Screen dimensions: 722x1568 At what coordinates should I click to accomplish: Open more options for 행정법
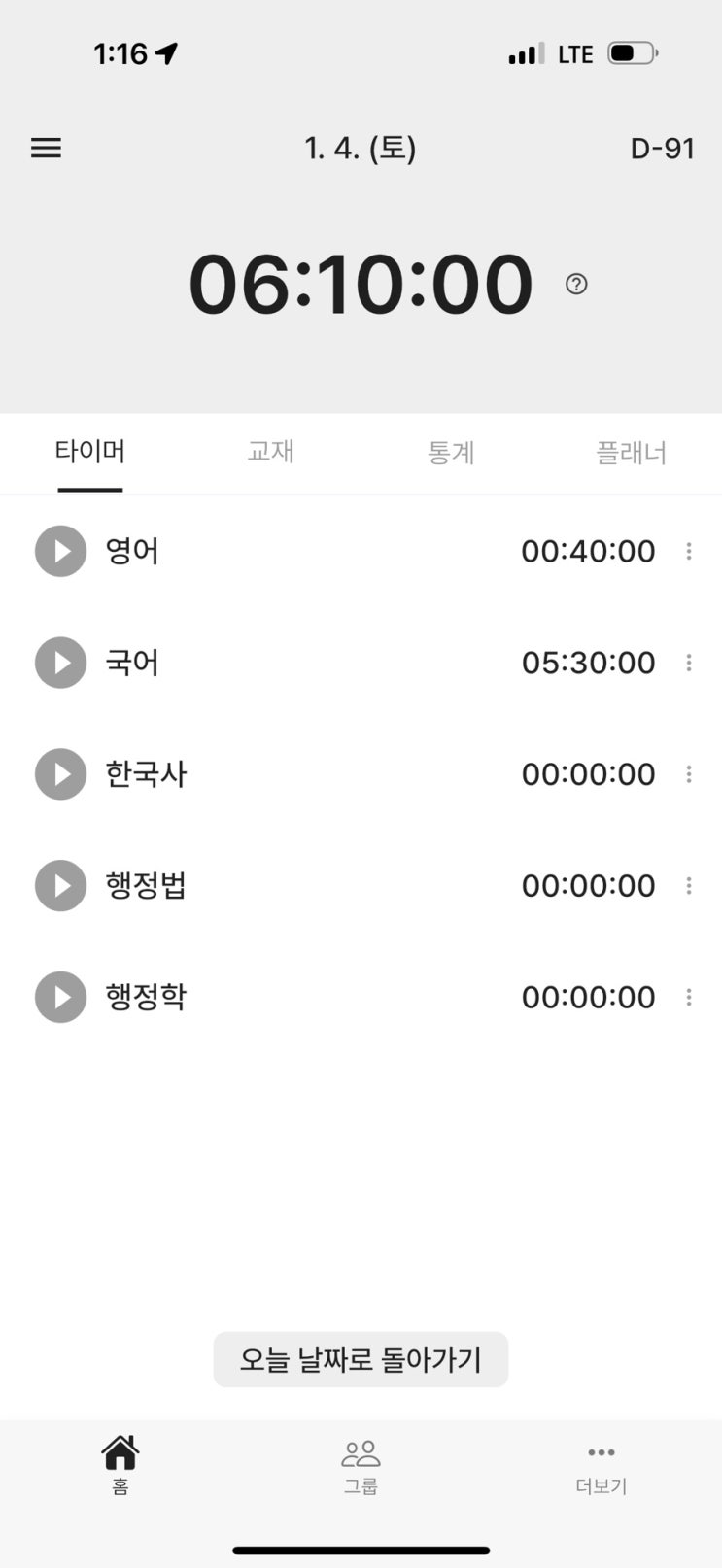(x=689, y=885)
